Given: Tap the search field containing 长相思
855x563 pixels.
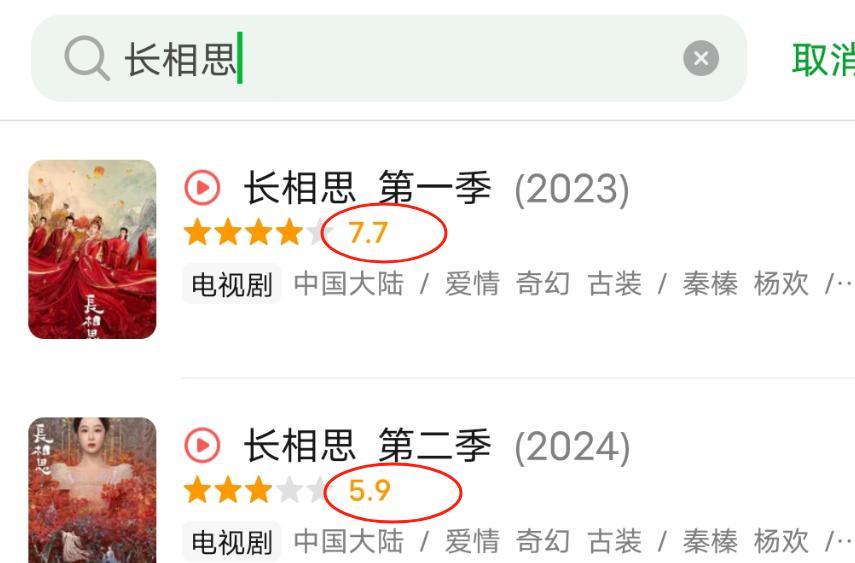Looking at the screenshot, I should click(x=400, y=59).
